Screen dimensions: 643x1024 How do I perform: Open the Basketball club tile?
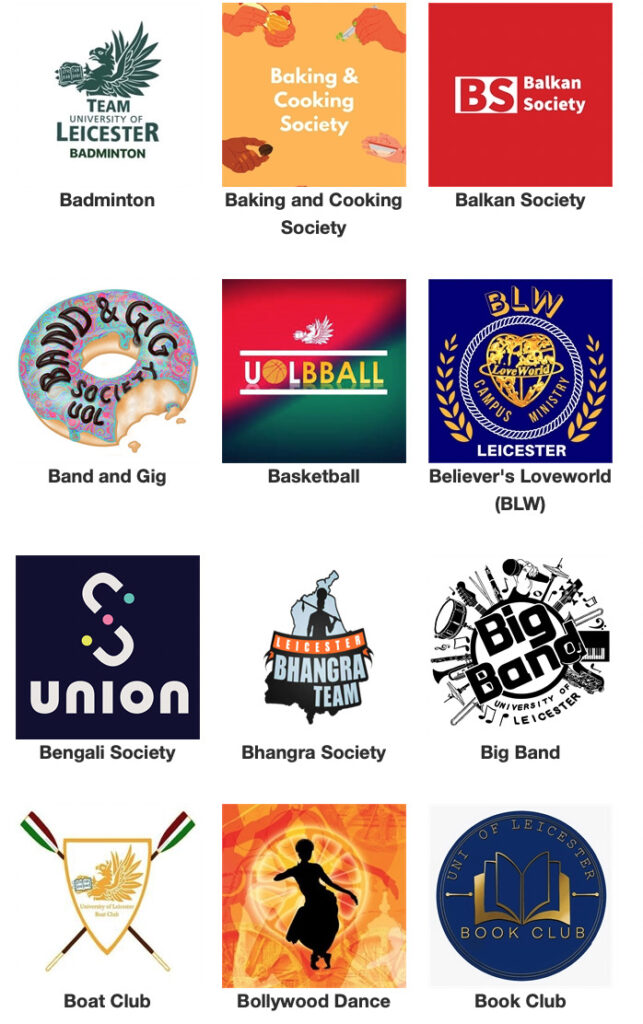pyautogui.click(x=313, y=371)
